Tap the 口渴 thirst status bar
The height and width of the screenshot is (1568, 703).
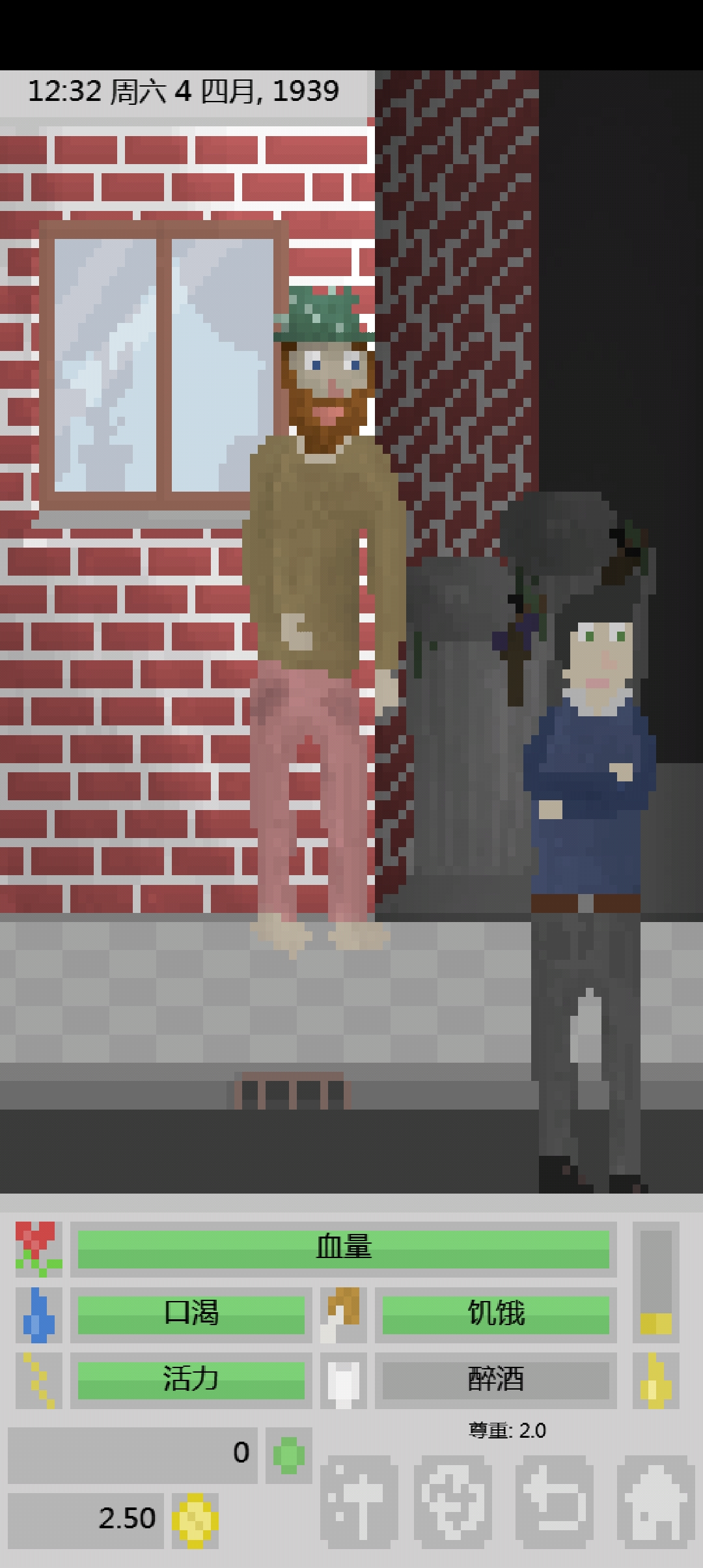pyautogui.click(x=191, y=1315)
